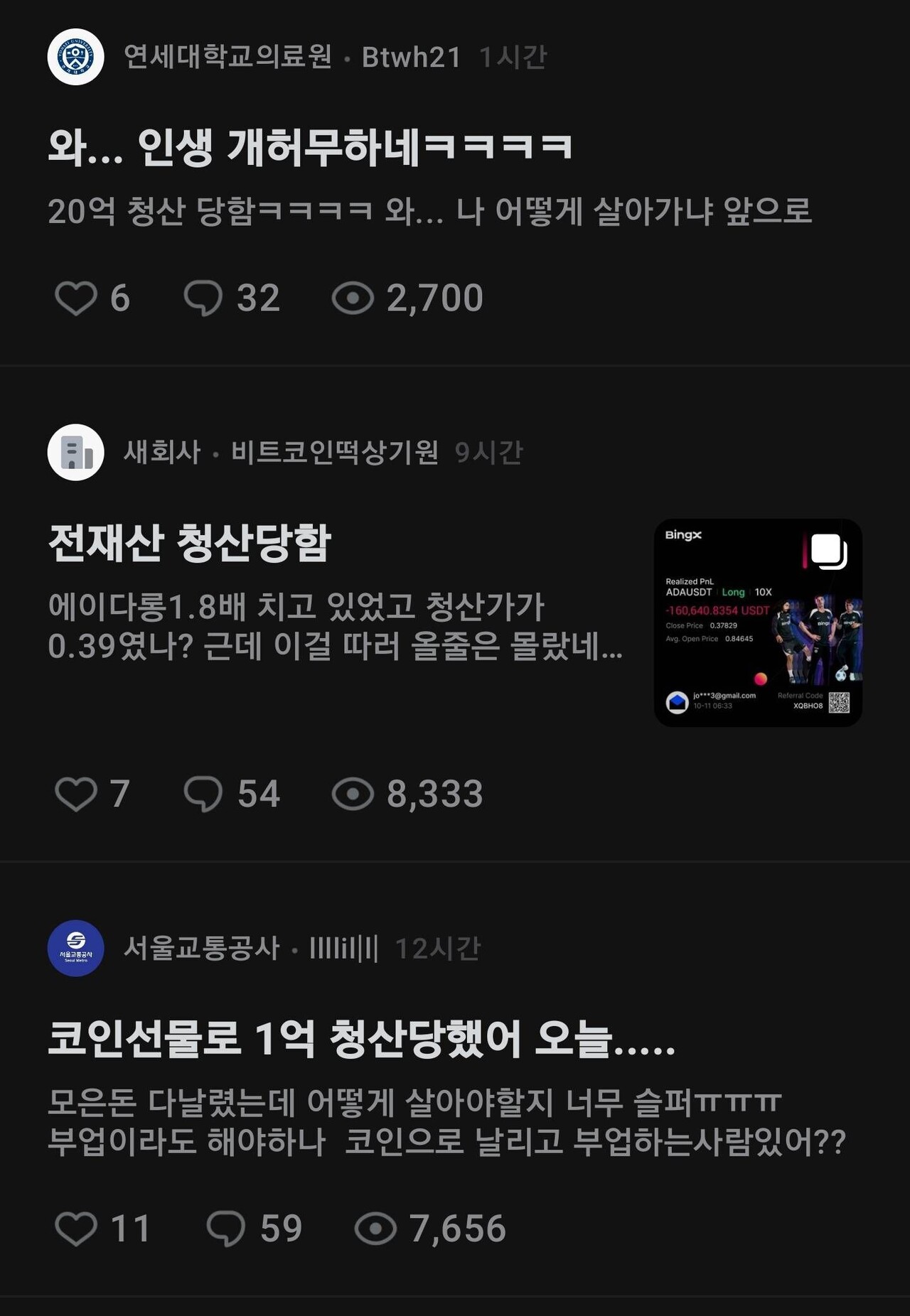Open the 비트코인떡상기원 user profile
Image resolution: width=910 pixels, height=1316 pixels.
(x=338, y=453)
